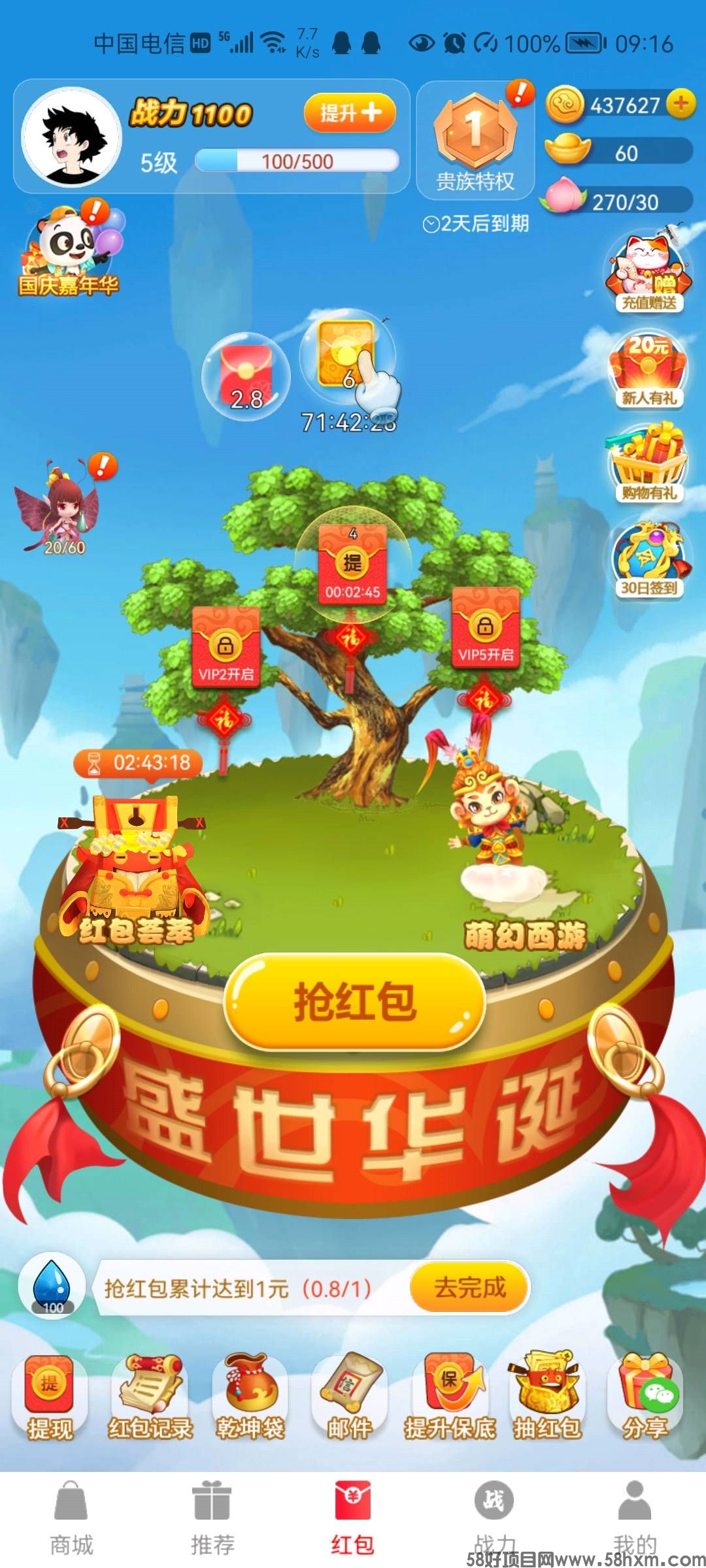
Task: Open the 国庆嘉年华 event
Action: [69, 252]
